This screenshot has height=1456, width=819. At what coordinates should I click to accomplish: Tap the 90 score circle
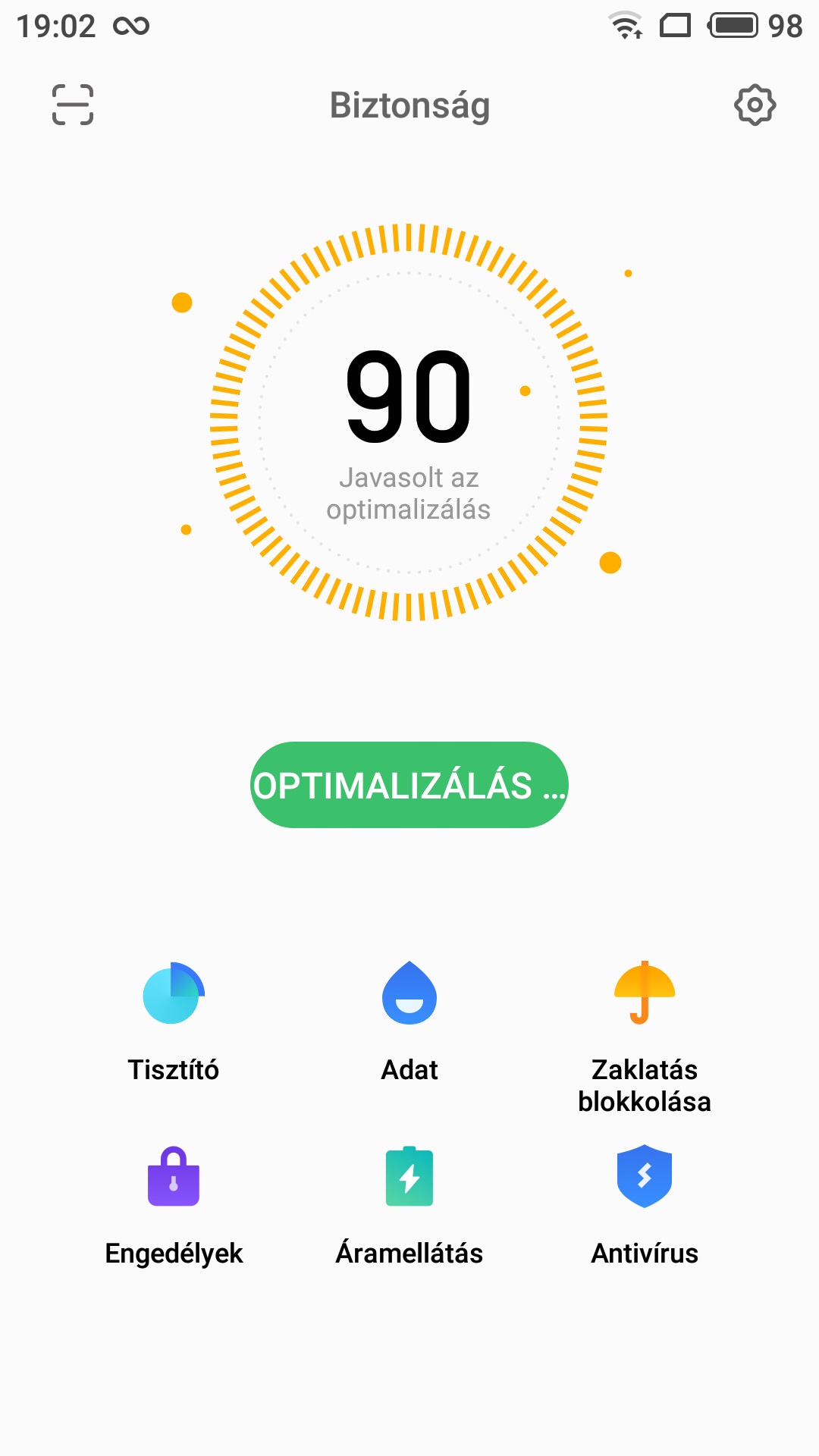pyautogui.click(x=409, y=422)
